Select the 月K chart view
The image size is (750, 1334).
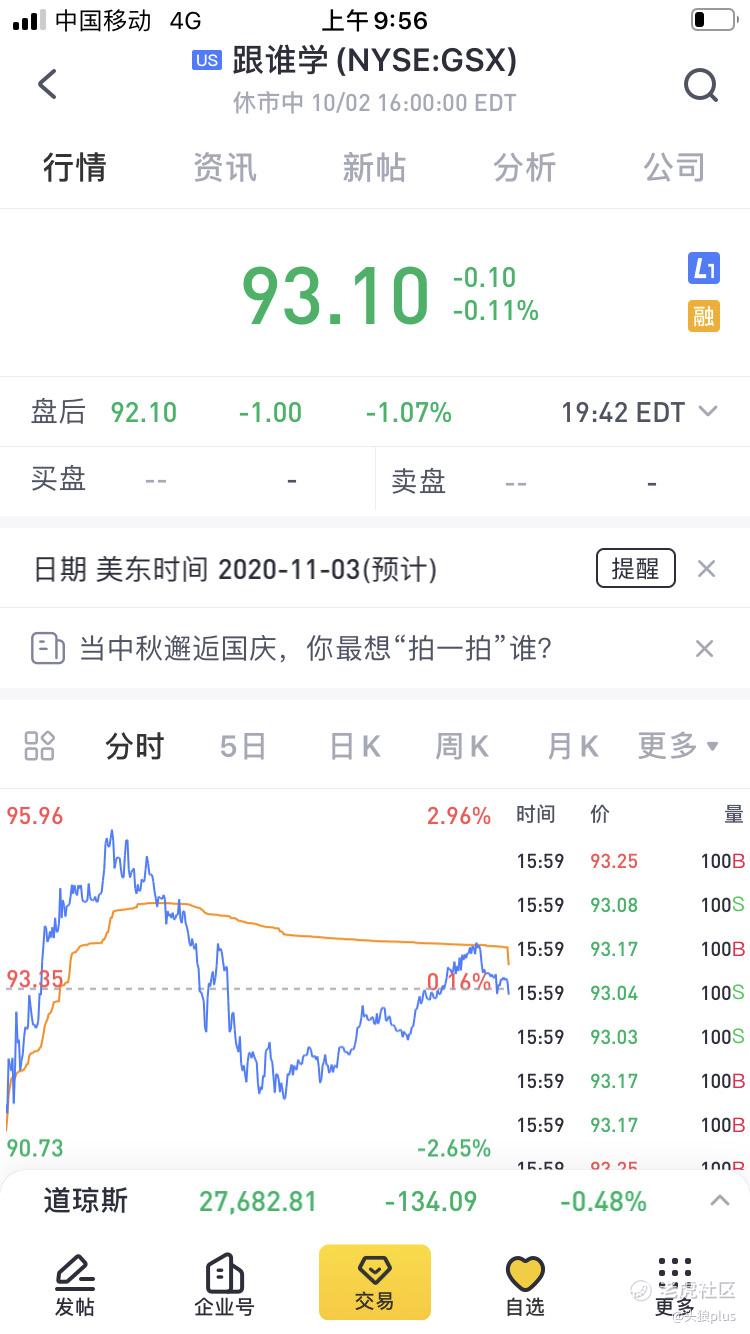(x=572, y=746)
